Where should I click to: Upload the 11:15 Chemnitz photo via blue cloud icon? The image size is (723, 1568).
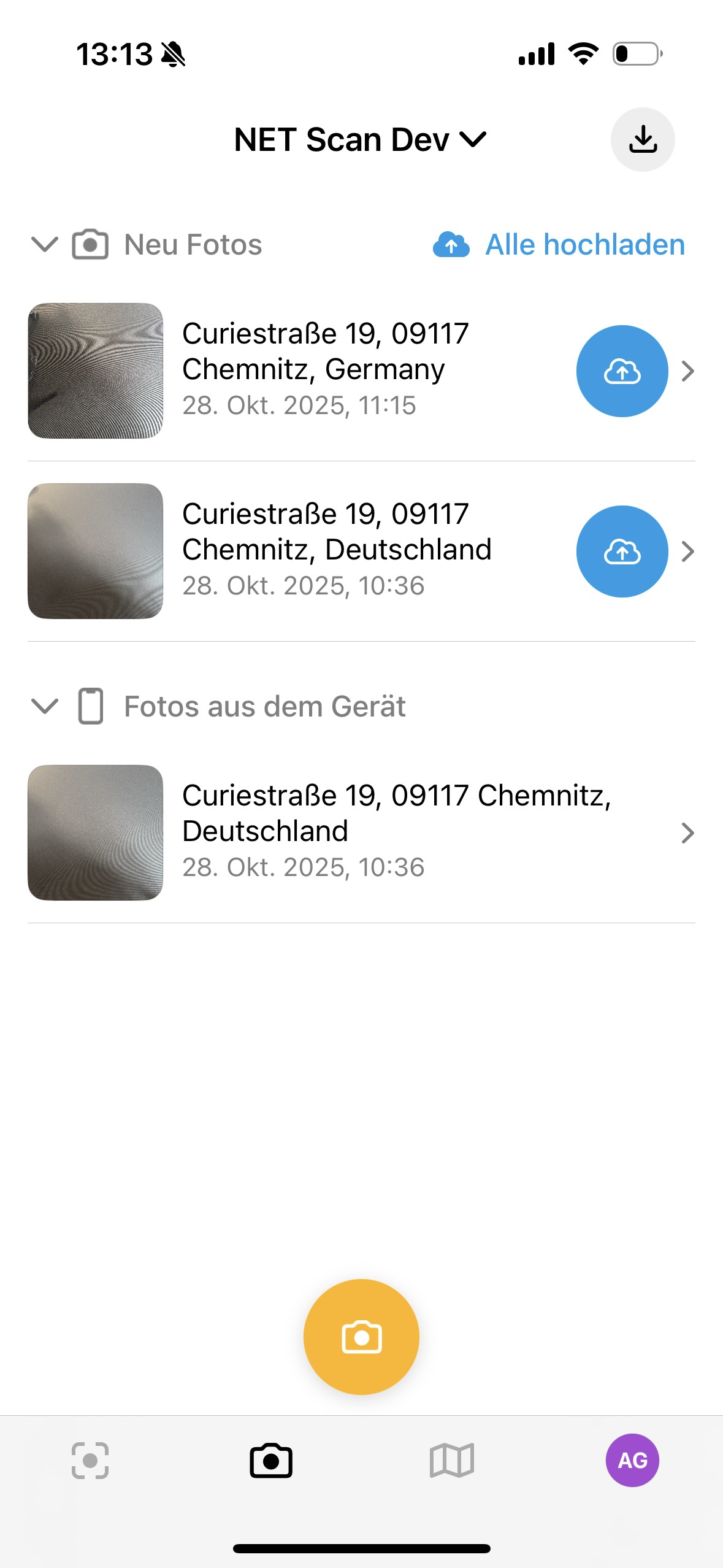[622, 371]
